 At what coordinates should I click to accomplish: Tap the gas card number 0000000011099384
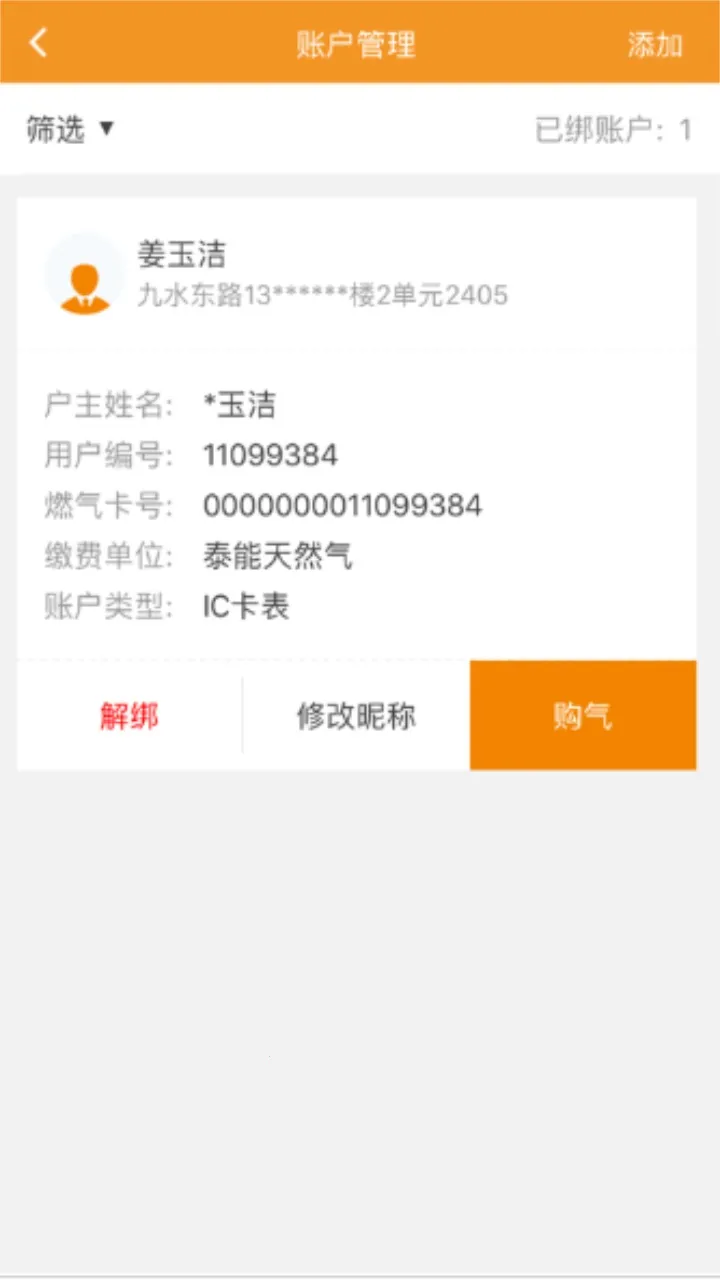(x=343, y=506)
